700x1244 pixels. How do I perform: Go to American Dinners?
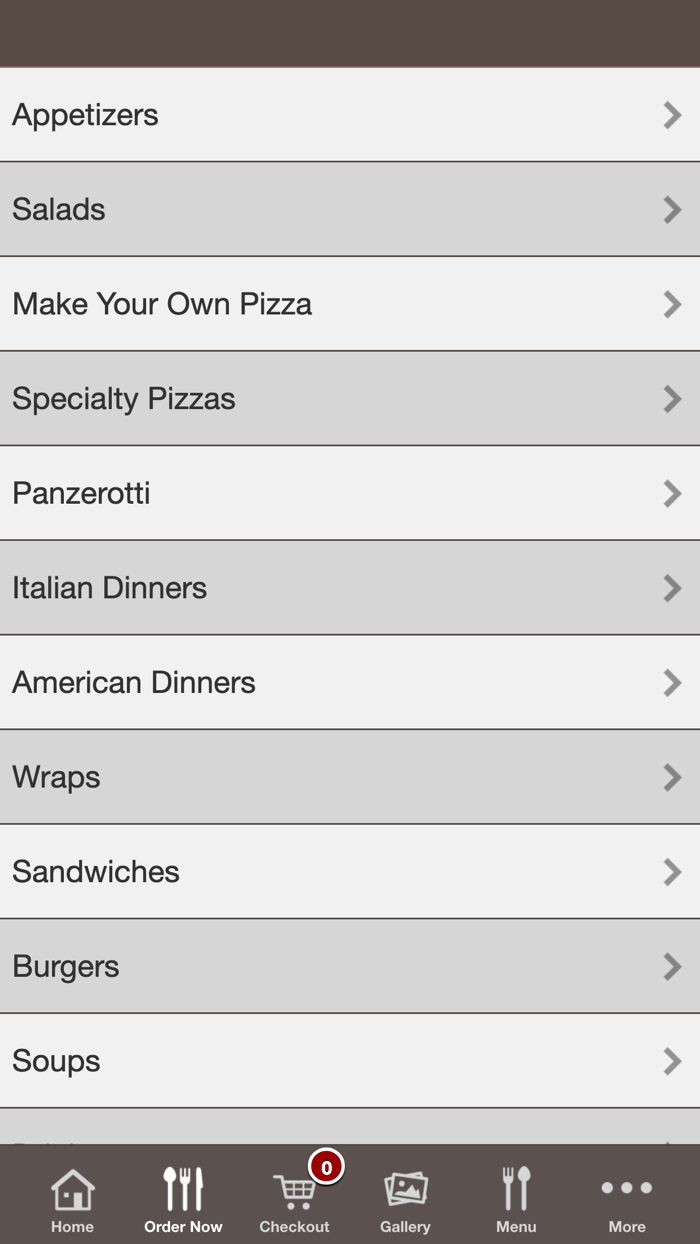click(350, 682)
